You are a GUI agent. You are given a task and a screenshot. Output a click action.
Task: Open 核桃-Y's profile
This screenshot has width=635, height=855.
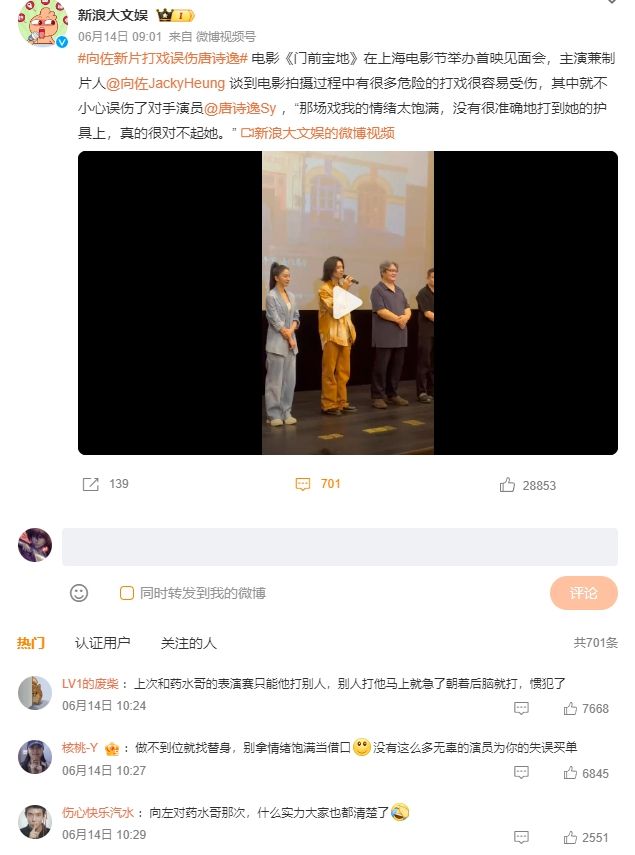pyautogui.click(x=80, y=748)
